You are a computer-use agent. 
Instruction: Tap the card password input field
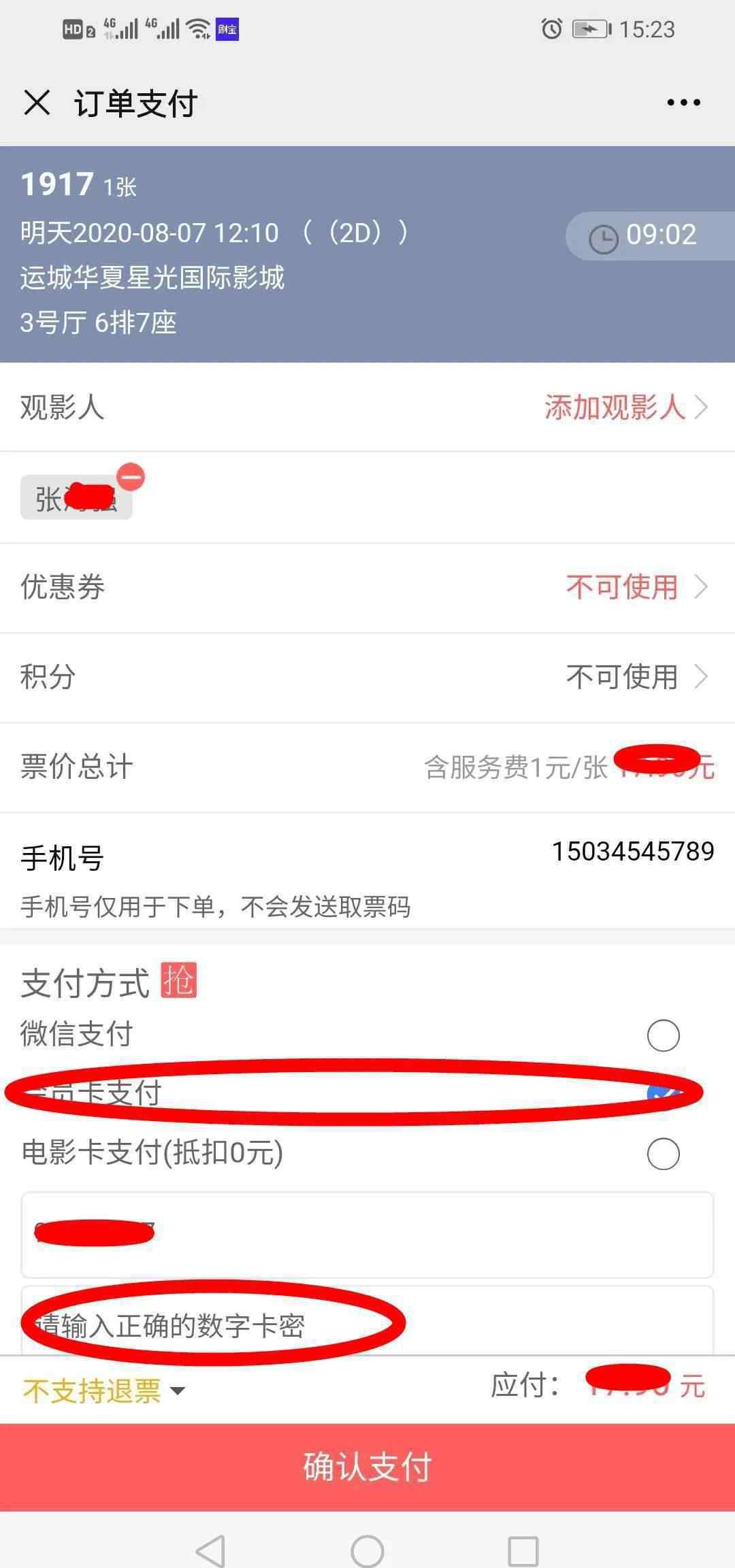367,1321
